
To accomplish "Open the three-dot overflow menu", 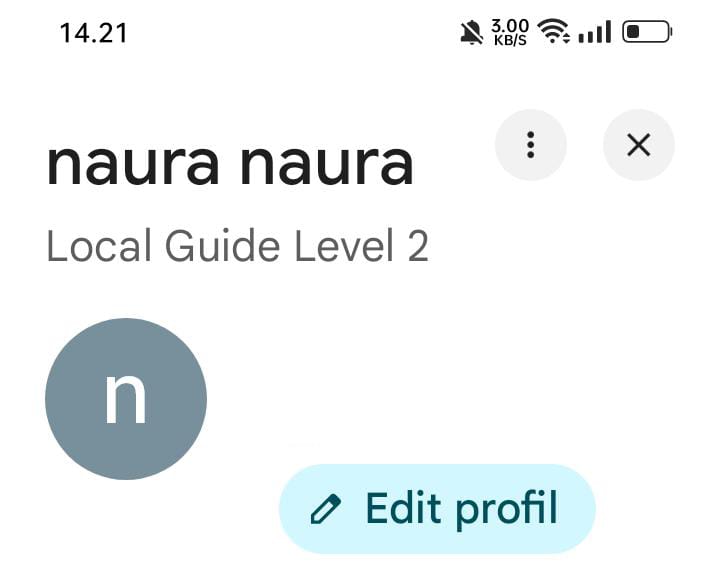I will click(x=531, y=145).
